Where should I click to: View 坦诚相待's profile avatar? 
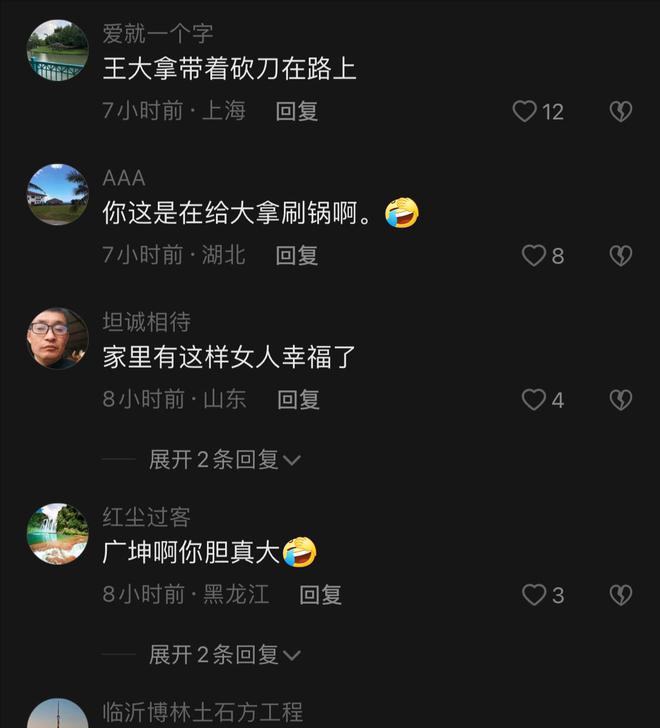click(x=57, y=338)
